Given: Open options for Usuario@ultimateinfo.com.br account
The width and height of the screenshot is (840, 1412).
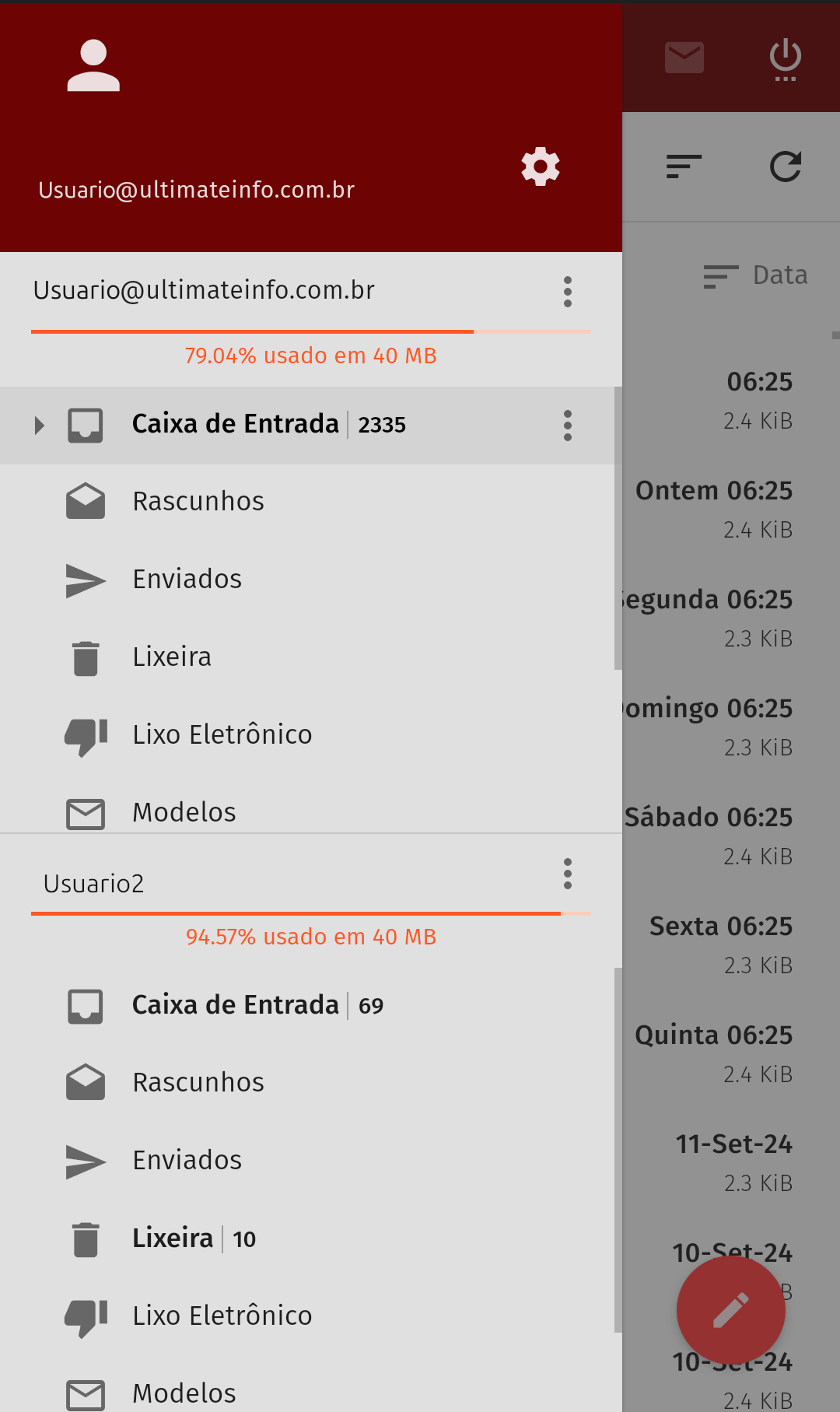Looking at the screenshot, I should 568,292.
